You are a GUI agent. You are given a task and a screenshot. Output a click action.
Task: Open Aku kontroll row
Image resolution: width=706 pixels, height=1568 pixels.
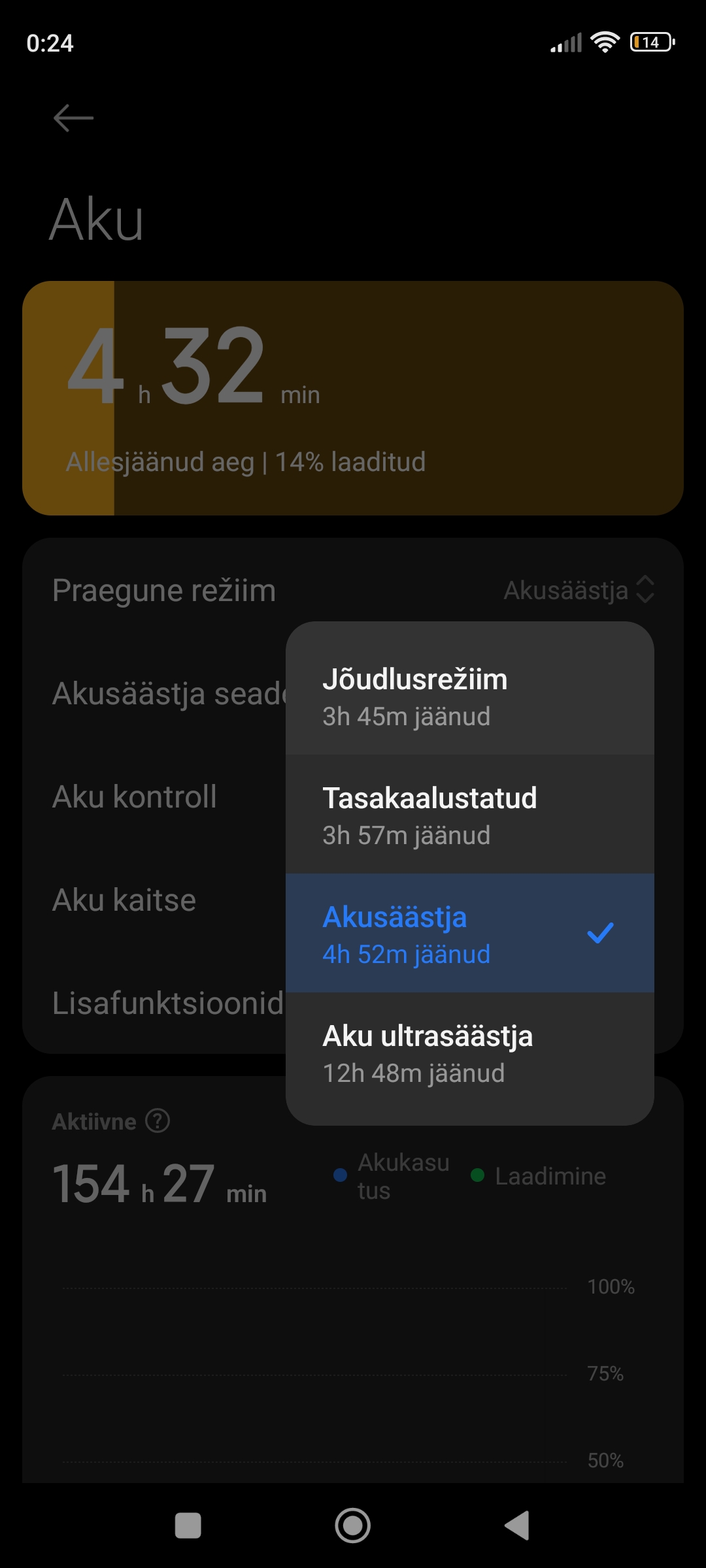[x=135, y=797]
